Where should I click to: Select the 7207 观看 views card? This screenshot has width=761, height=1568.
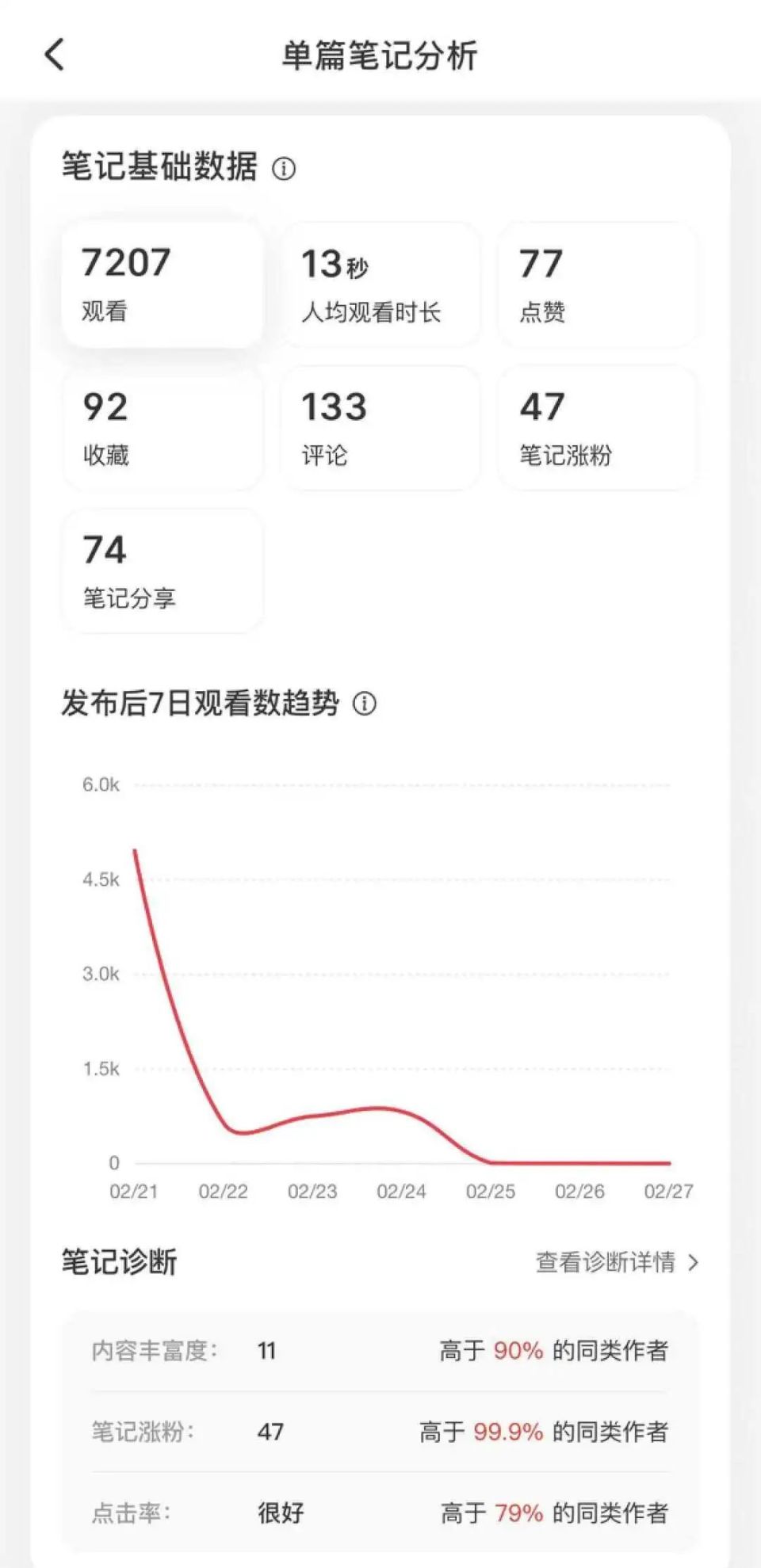pyautogui.click(x=163, y=285)
